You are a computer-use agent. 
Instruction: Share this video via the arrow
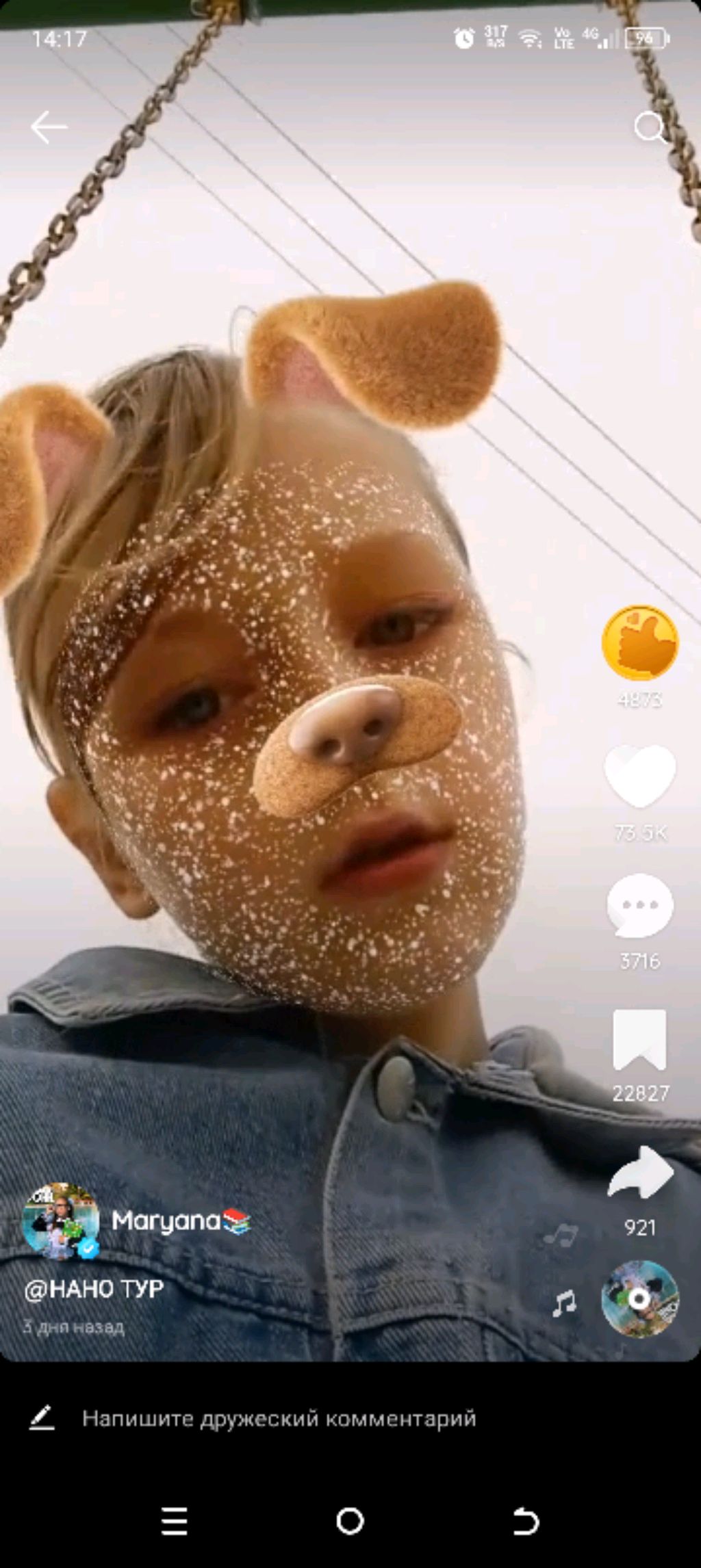coord(640,1173)
